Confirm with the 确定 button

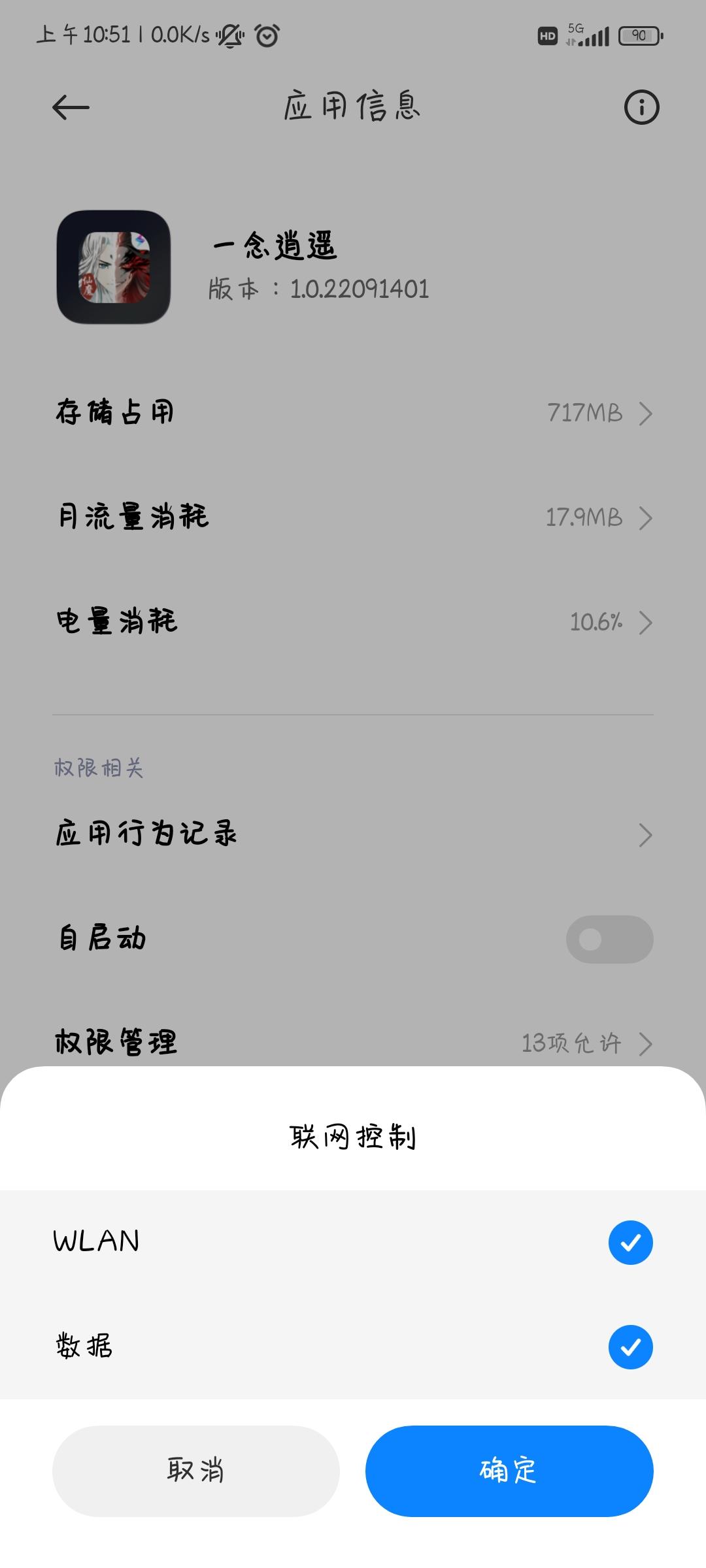(509, 1471)
